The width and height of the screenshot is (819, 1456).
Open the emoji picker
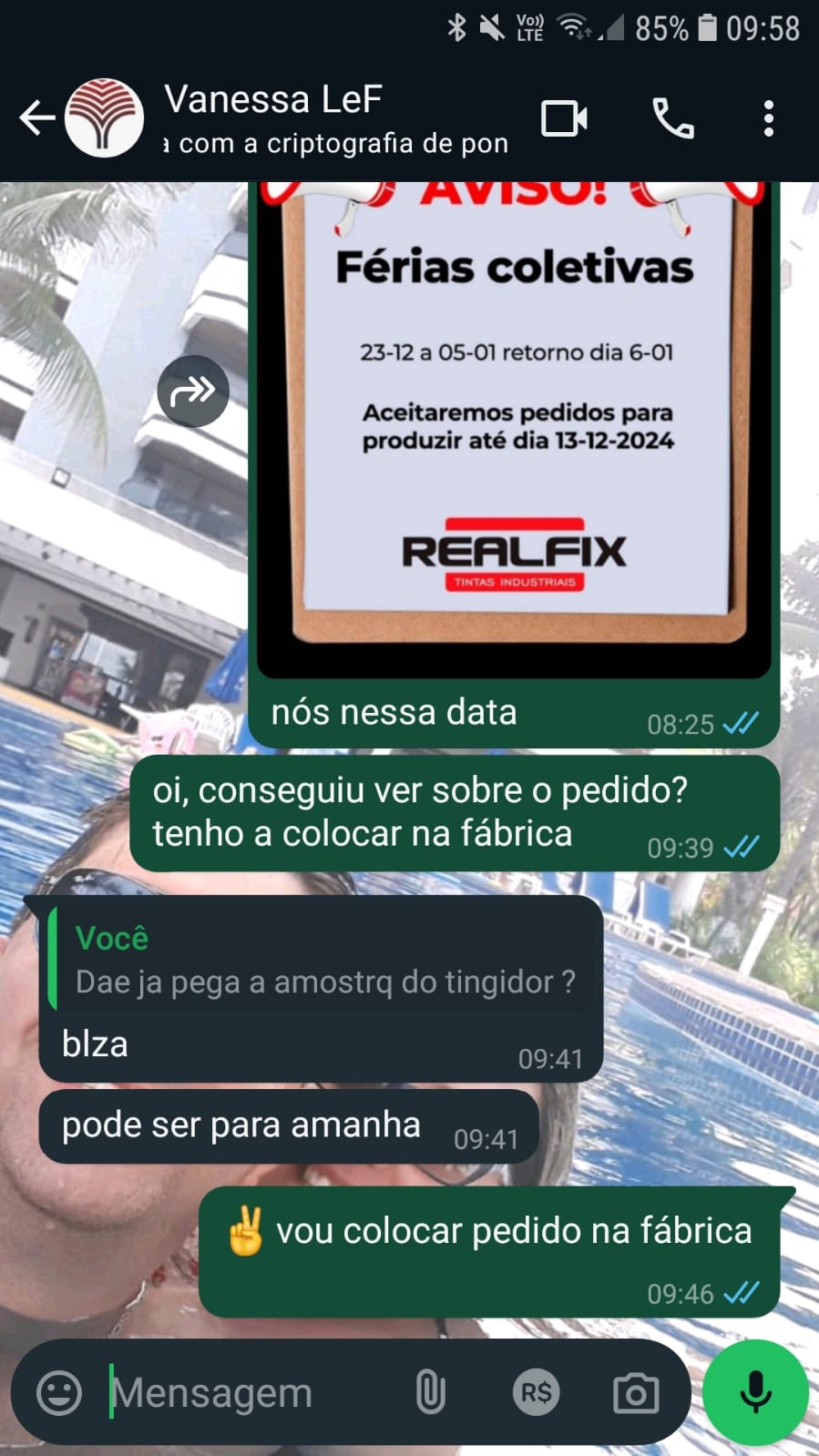click(x=59, y=1392)
